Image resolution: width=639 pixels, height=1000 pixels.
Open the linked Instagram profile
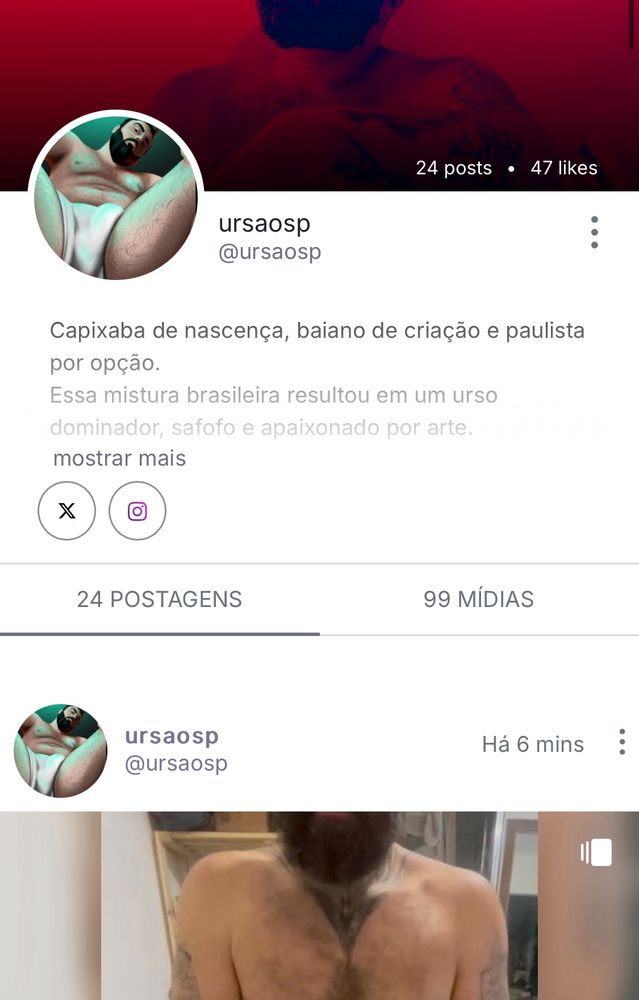(x=137, y=511)
